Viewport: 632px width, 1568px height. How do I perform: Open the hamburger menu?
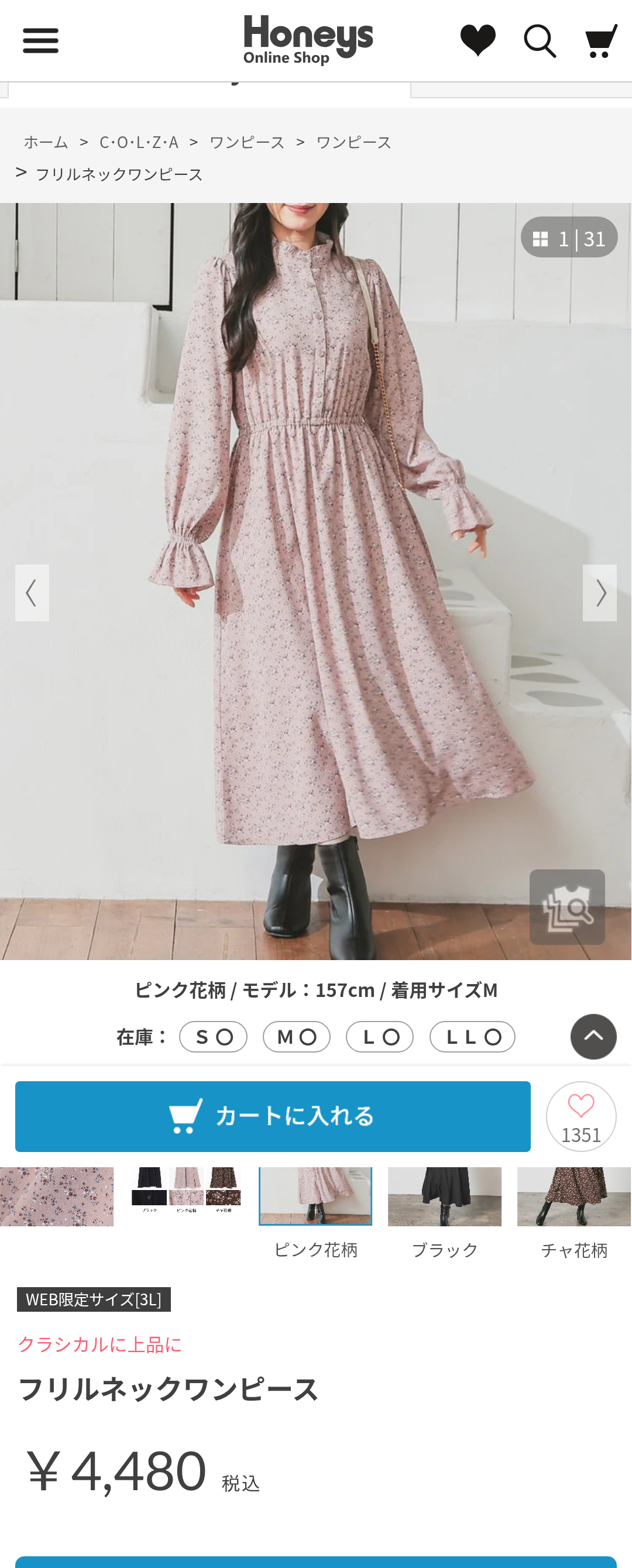coord(40,41)
